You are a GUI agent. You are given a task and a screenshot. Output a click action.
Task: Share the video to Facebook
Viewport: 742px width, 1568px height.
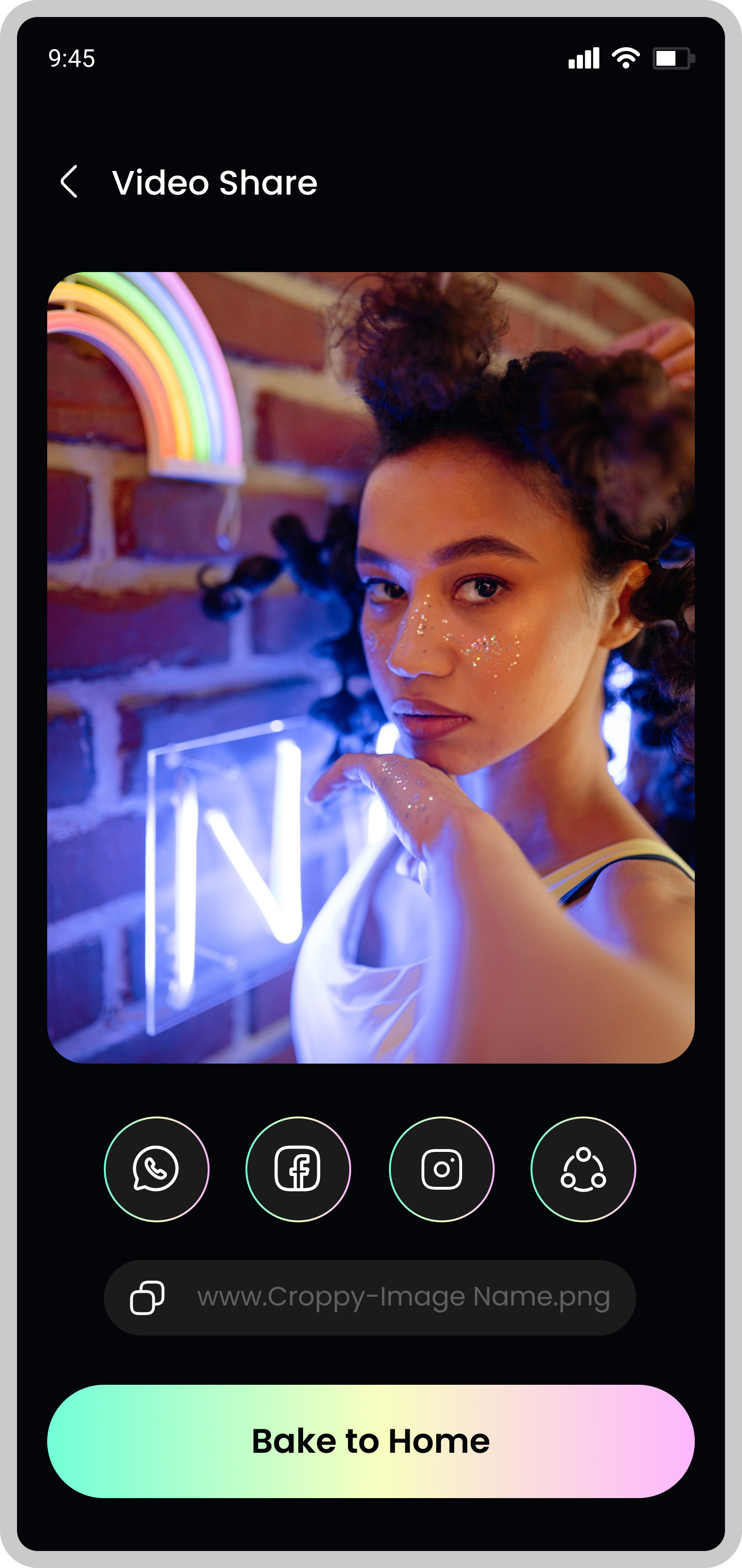(x=298, y=1169)
